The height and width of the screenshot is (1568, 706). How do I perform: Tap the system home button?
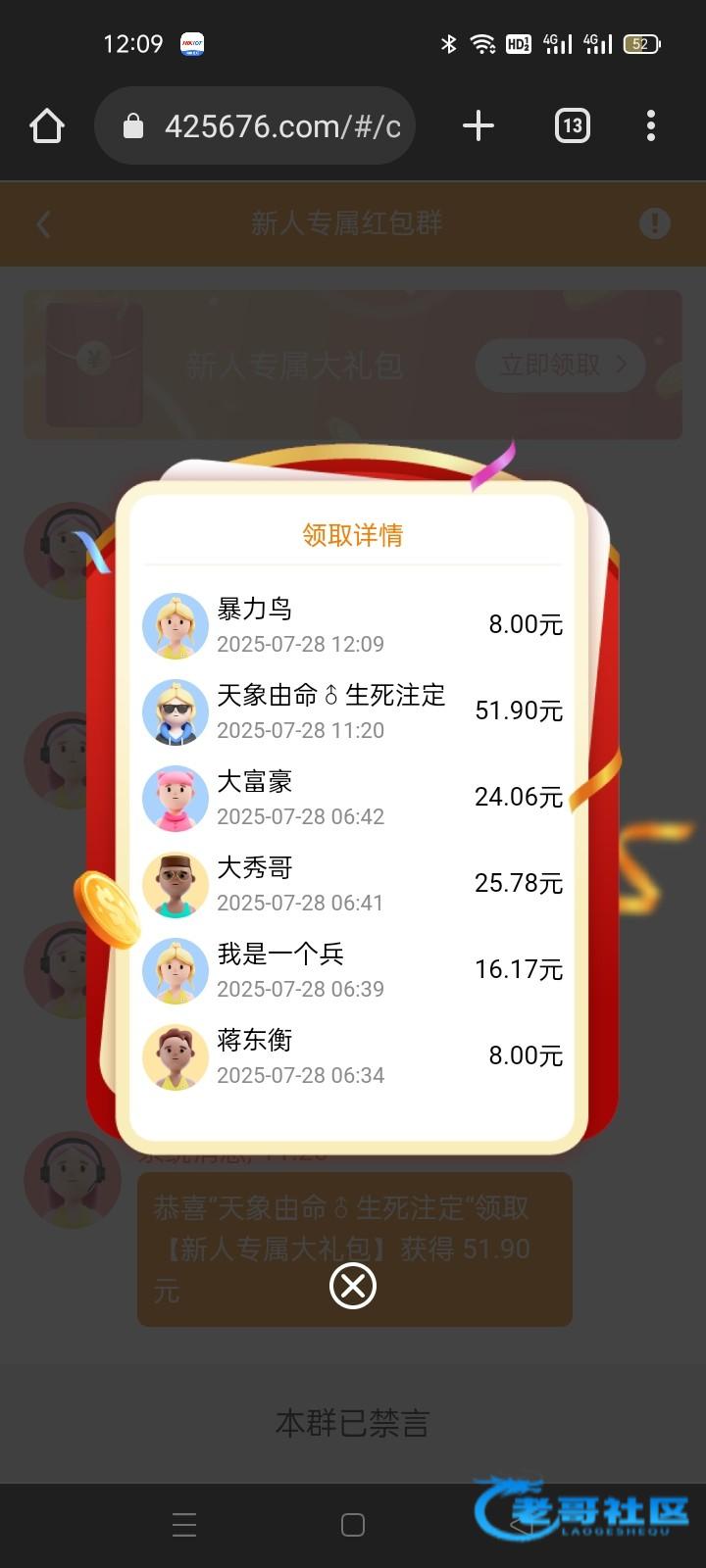pos(353,1525)
